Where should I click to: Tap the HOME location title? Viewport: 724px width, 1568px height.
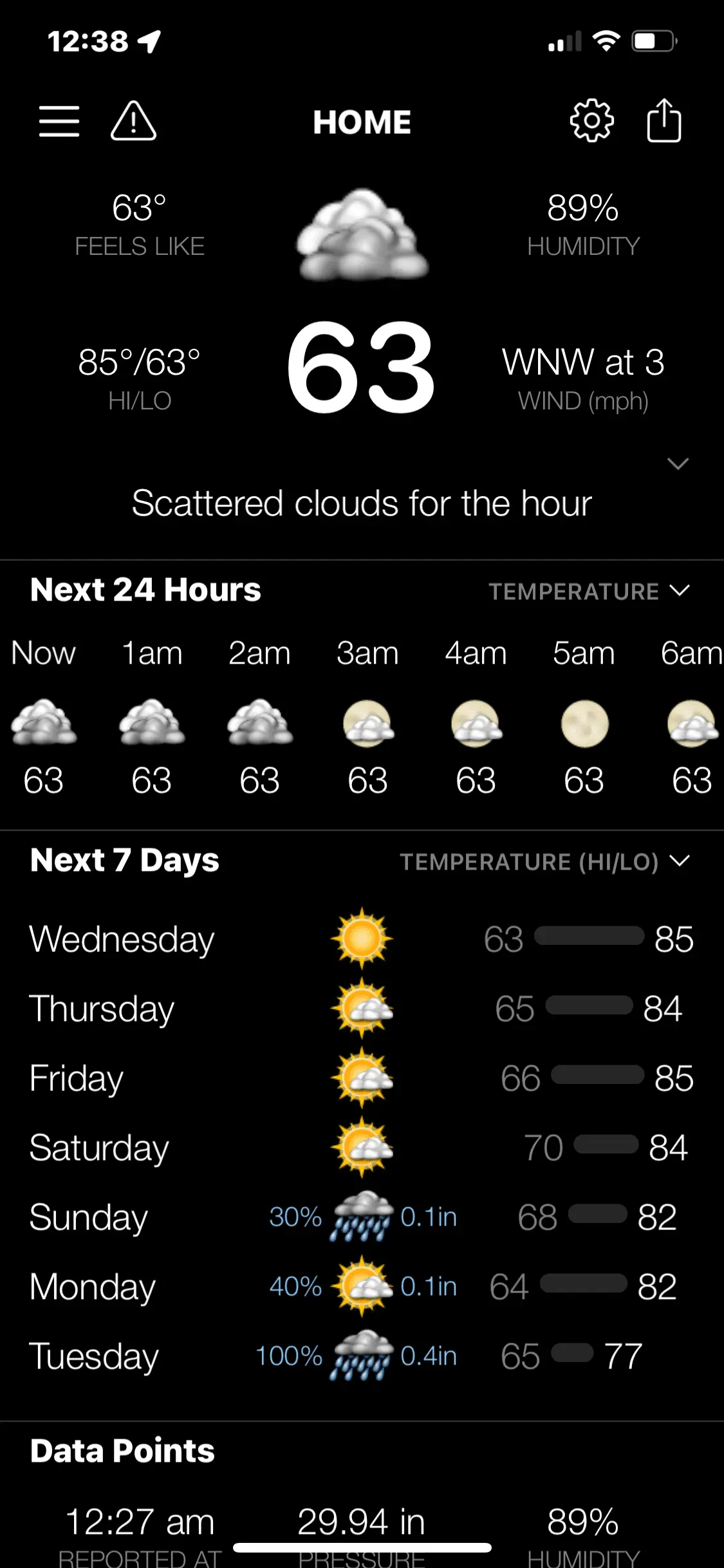(362, 122)
